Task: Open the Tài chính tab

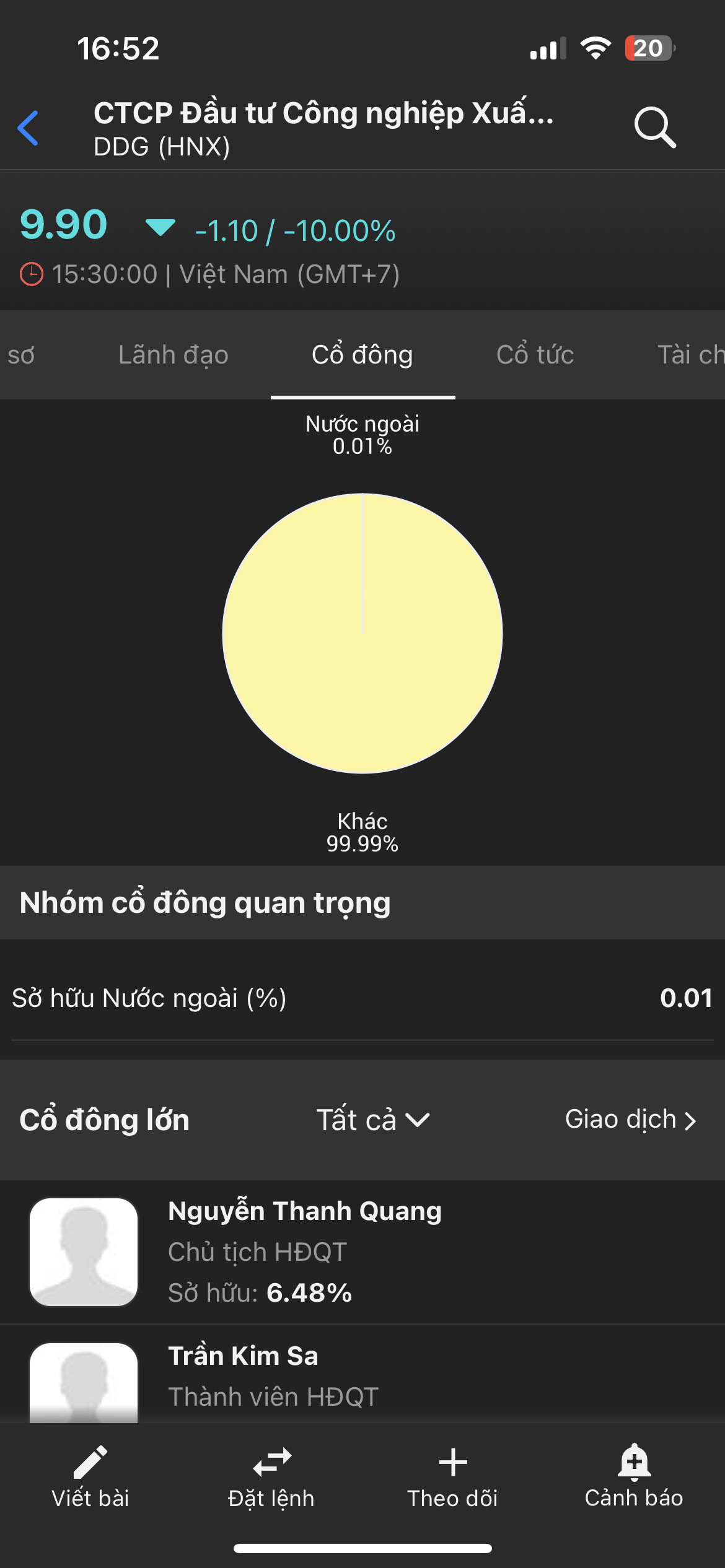Action: (689, 355)
